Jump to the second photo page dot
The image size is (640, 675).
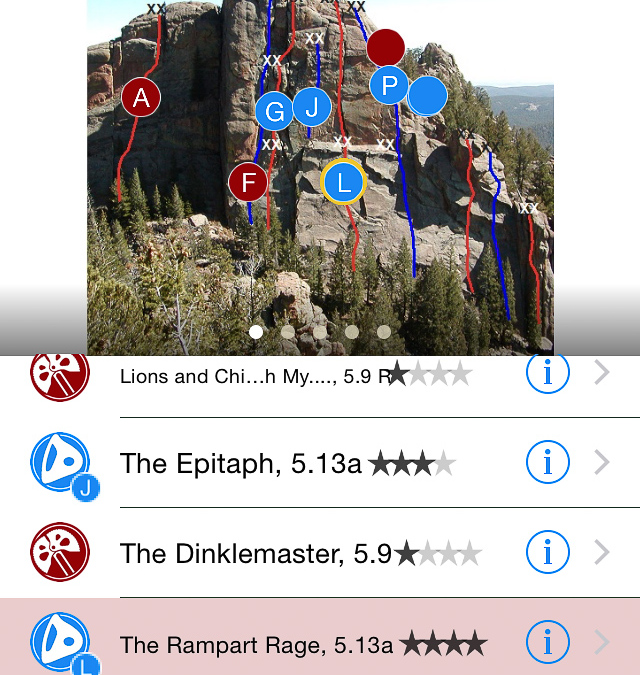point(288,331)
